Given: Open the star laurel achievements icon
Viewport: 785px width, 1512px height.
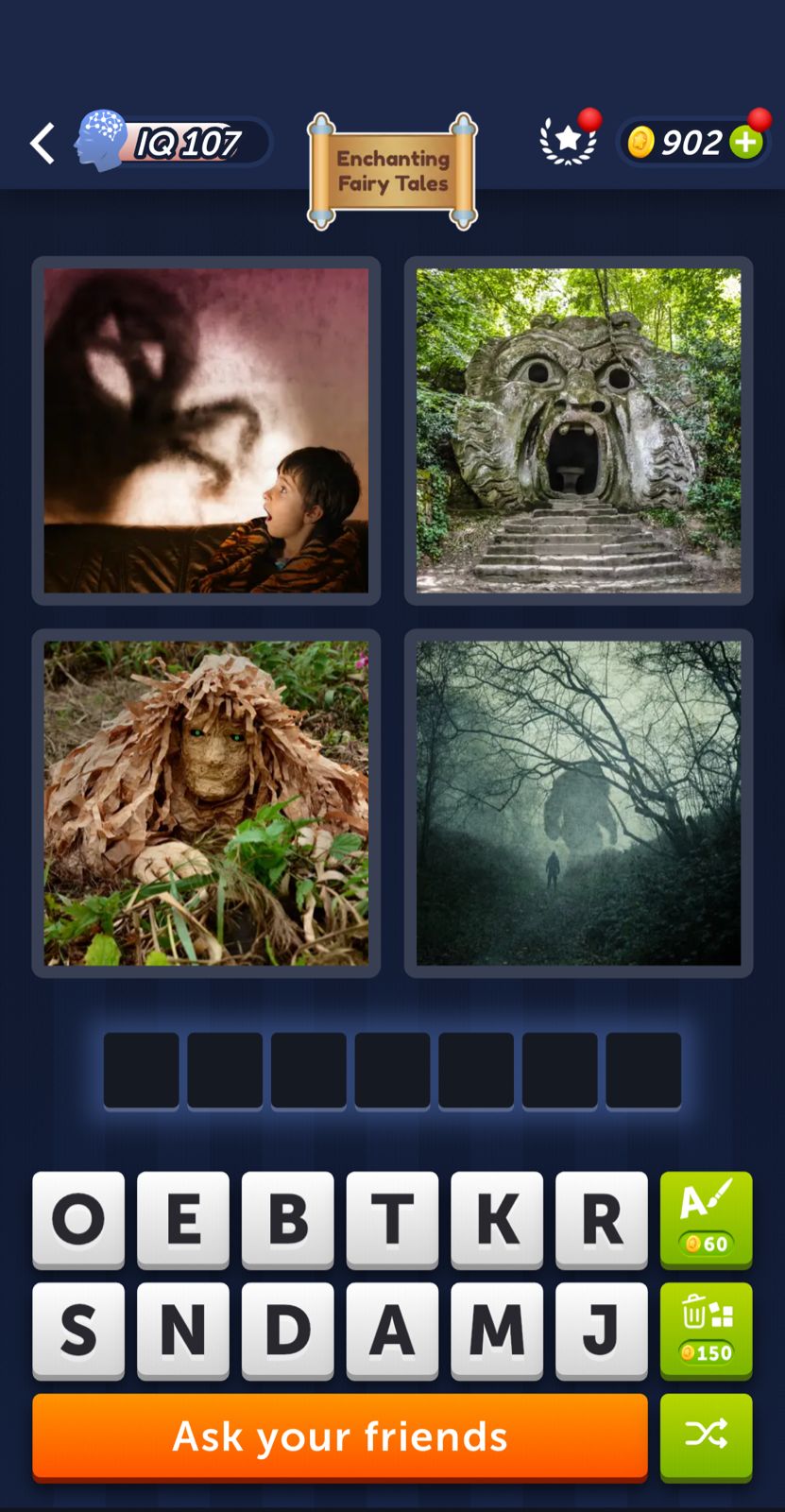Looking at the screenshot, I should coord(568,141).
